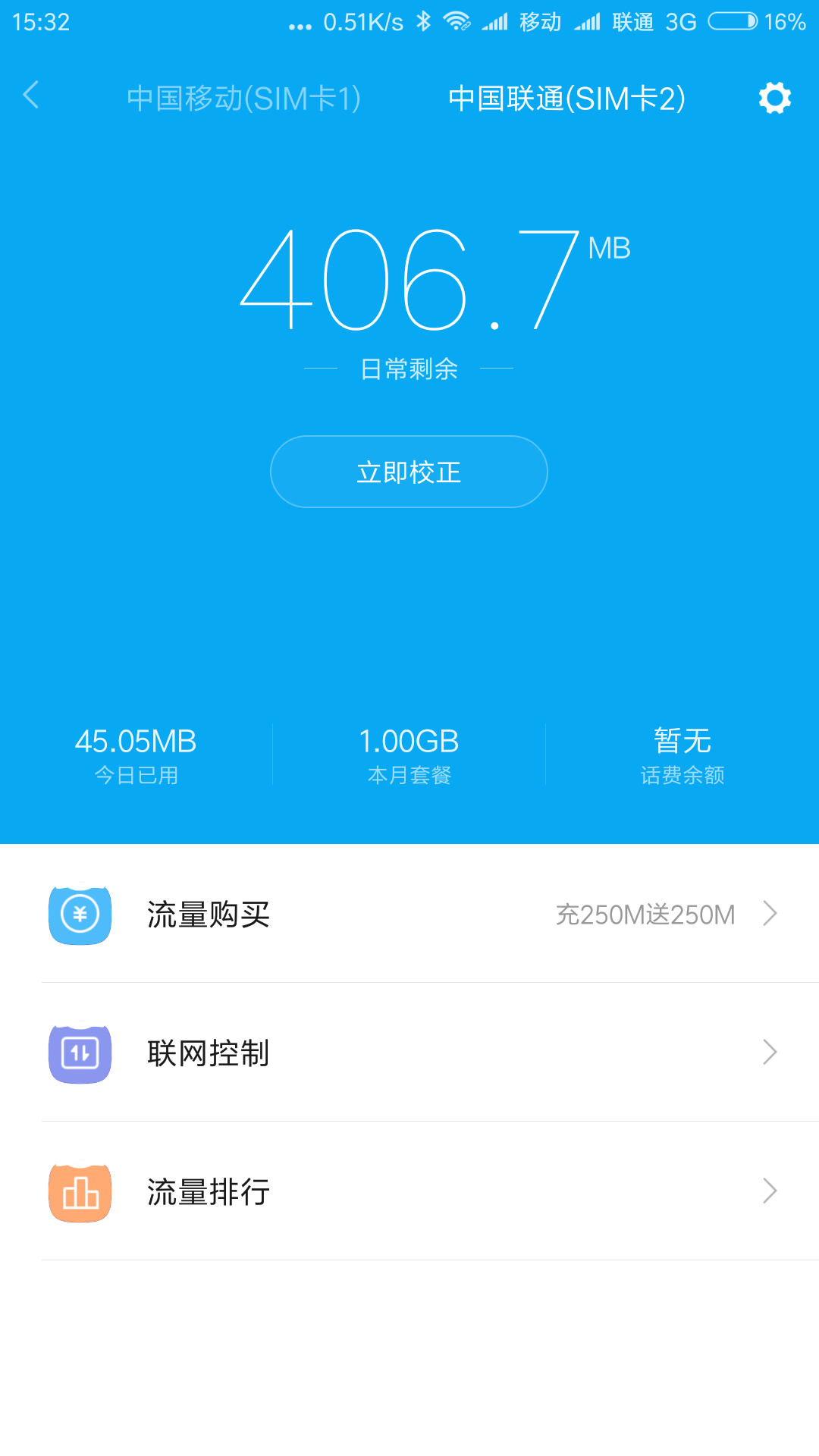Go back using the top-left arrow
The height and width of the screenshot is (1456, 819).
[32, 96]
